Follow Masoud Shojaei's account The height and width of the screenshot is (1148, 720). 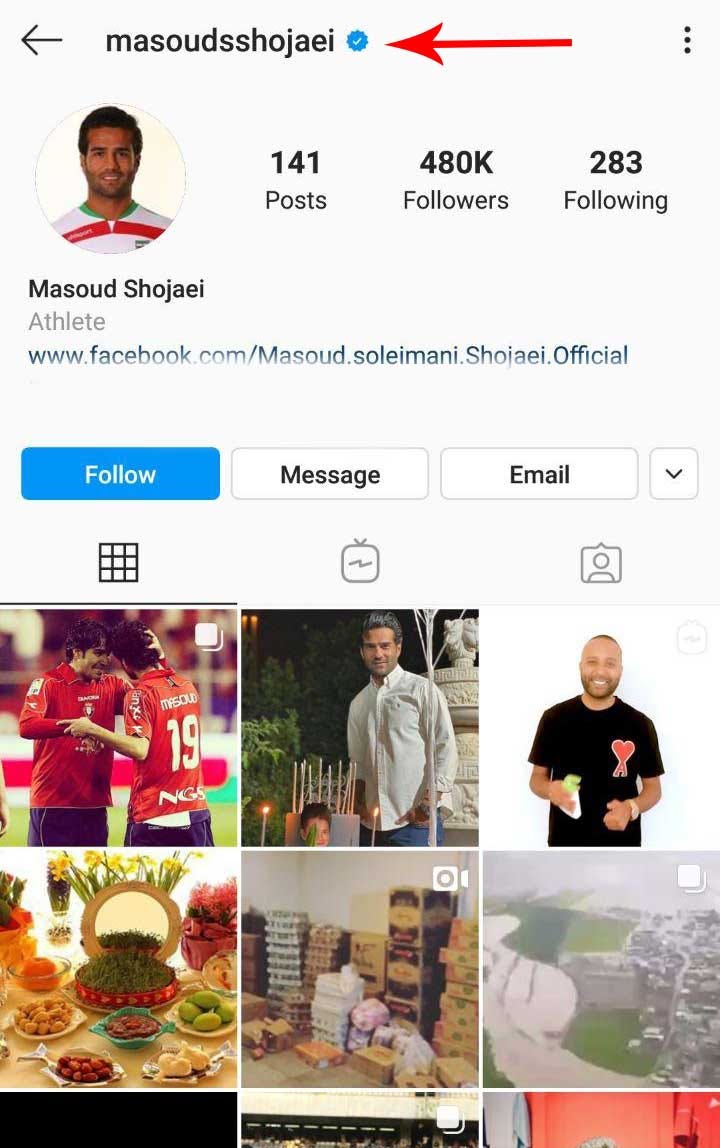tap(120, 474)
